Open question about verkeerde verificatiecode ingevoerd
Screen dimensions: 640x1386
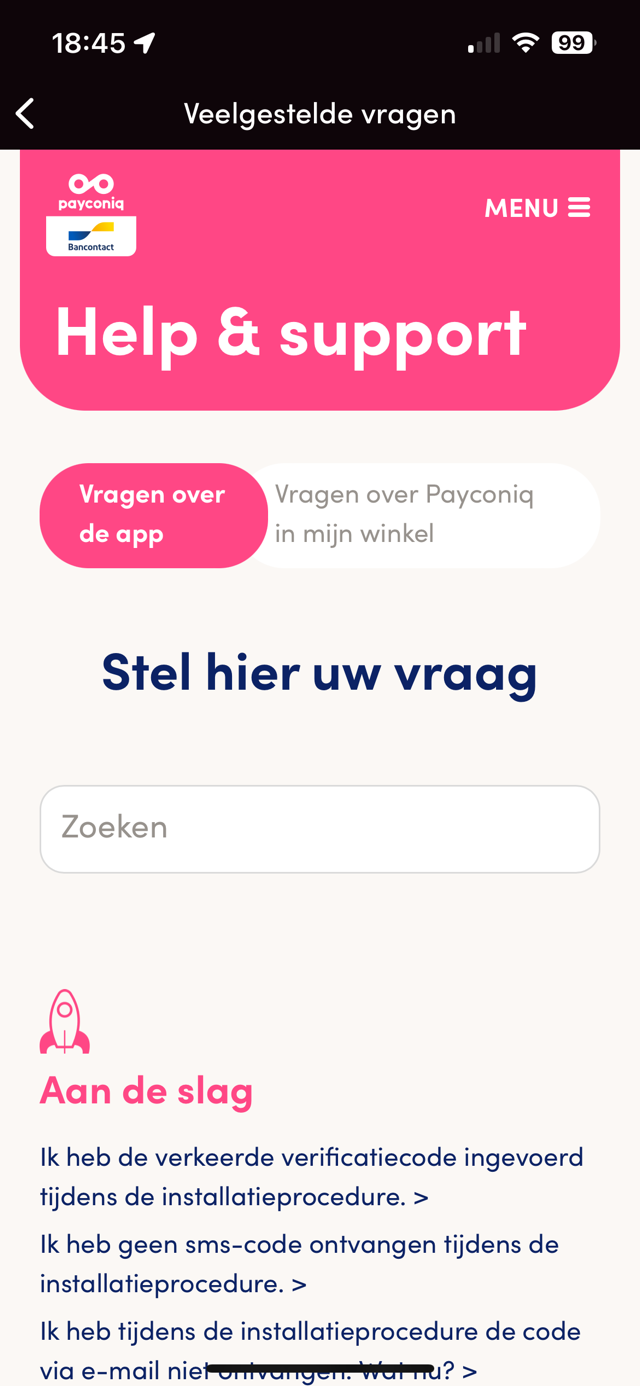(311, 1176)
